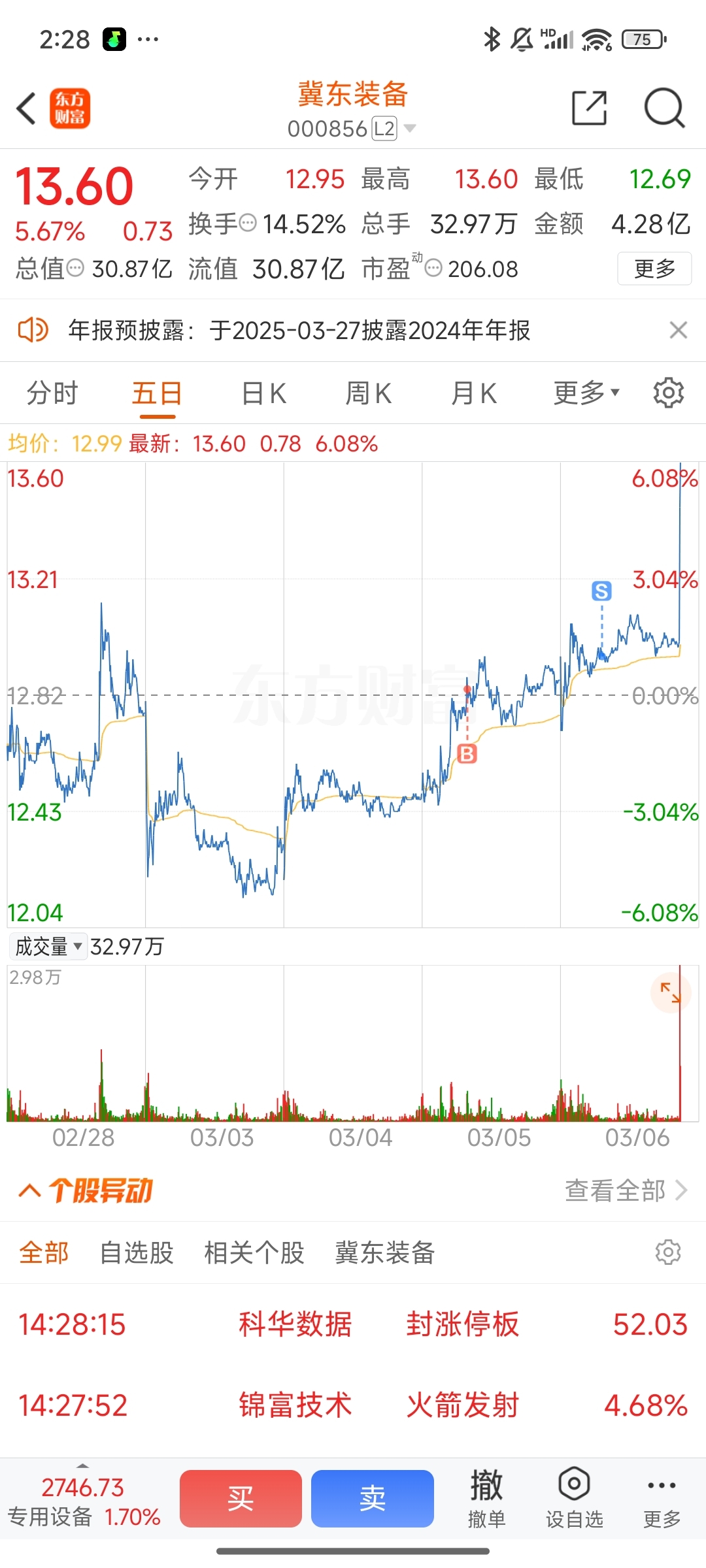This screenshot has width=706, height=1568.
Task: Switch to the 日K chart tab
Action: 263,393
